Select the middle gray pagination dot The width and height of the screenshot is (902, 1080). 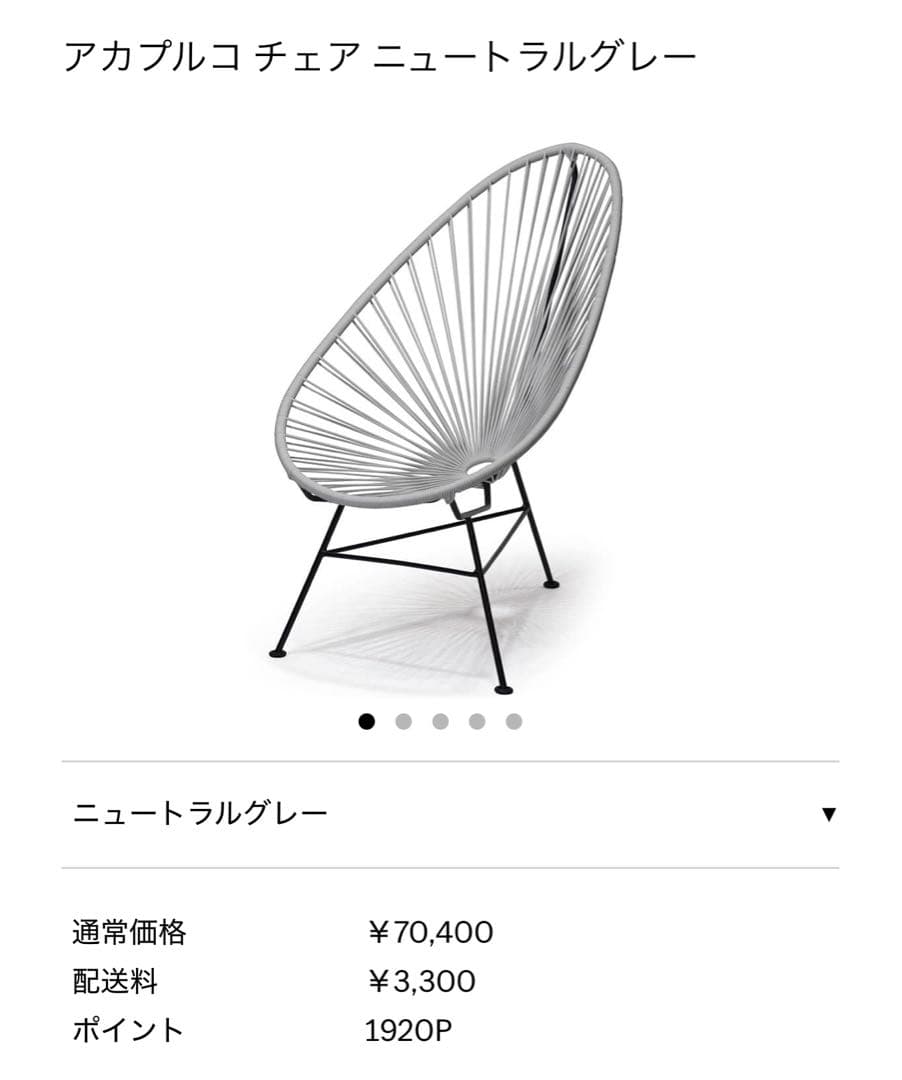point(440,720)
